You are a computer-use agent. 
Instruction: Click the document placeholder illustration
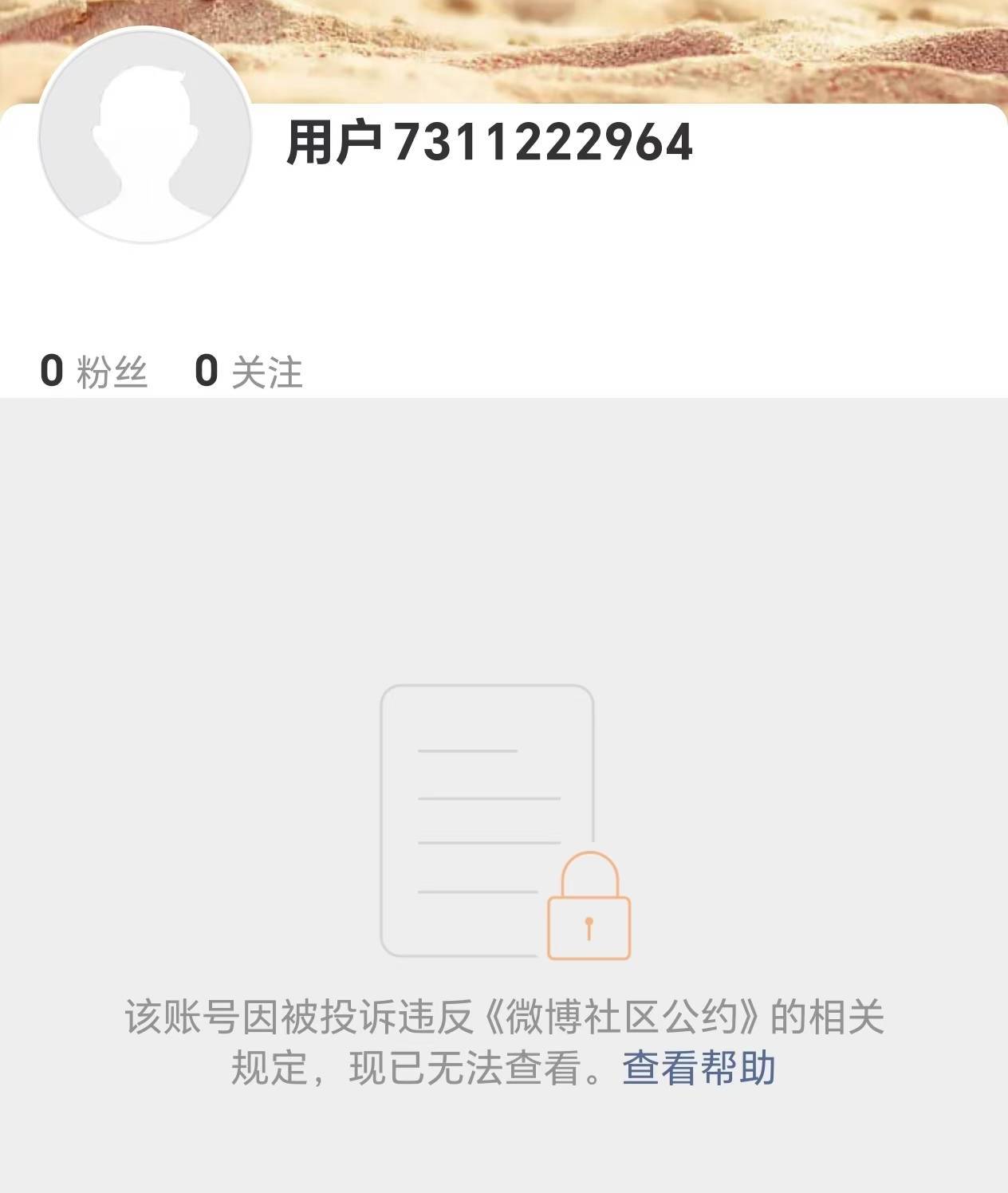tap(486, 821)
